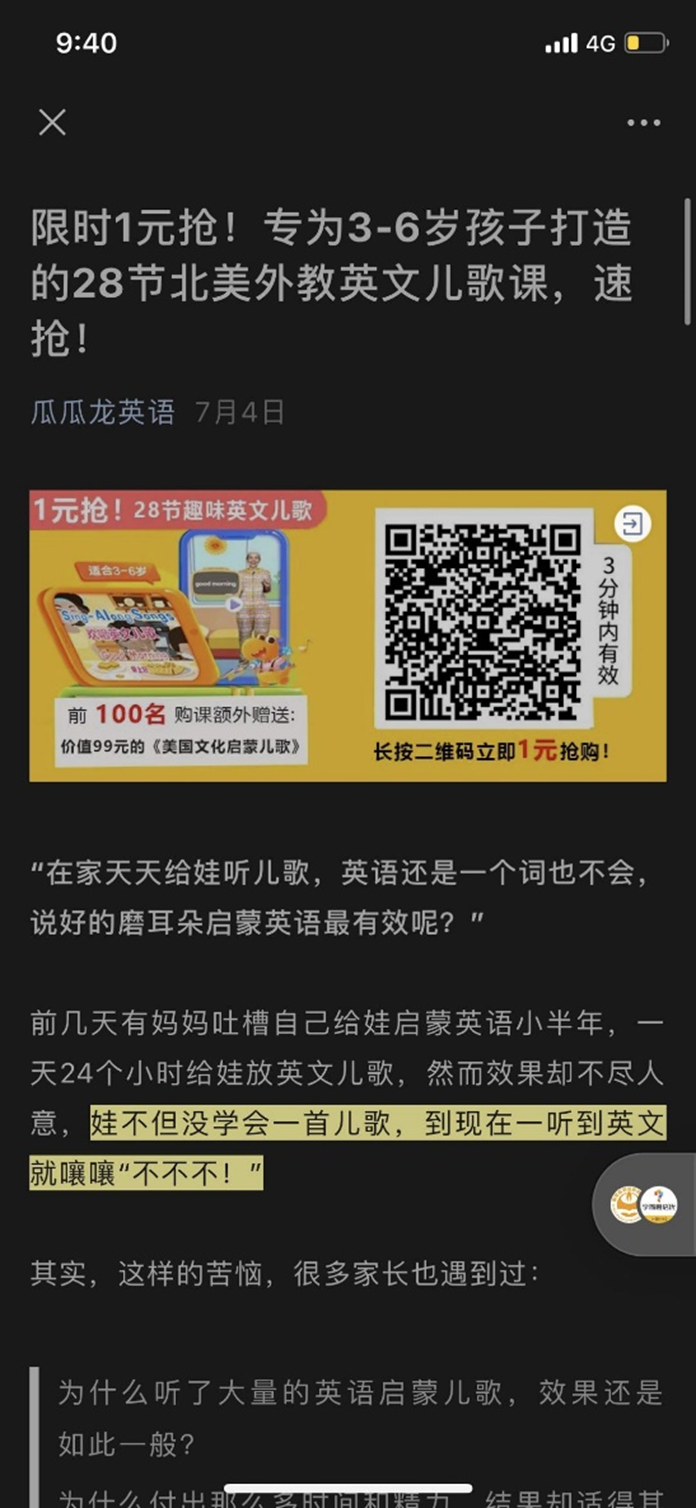The image size is (696, 1508).
Task: Open the floating window bubble
Action: [x=645, y=1204]
